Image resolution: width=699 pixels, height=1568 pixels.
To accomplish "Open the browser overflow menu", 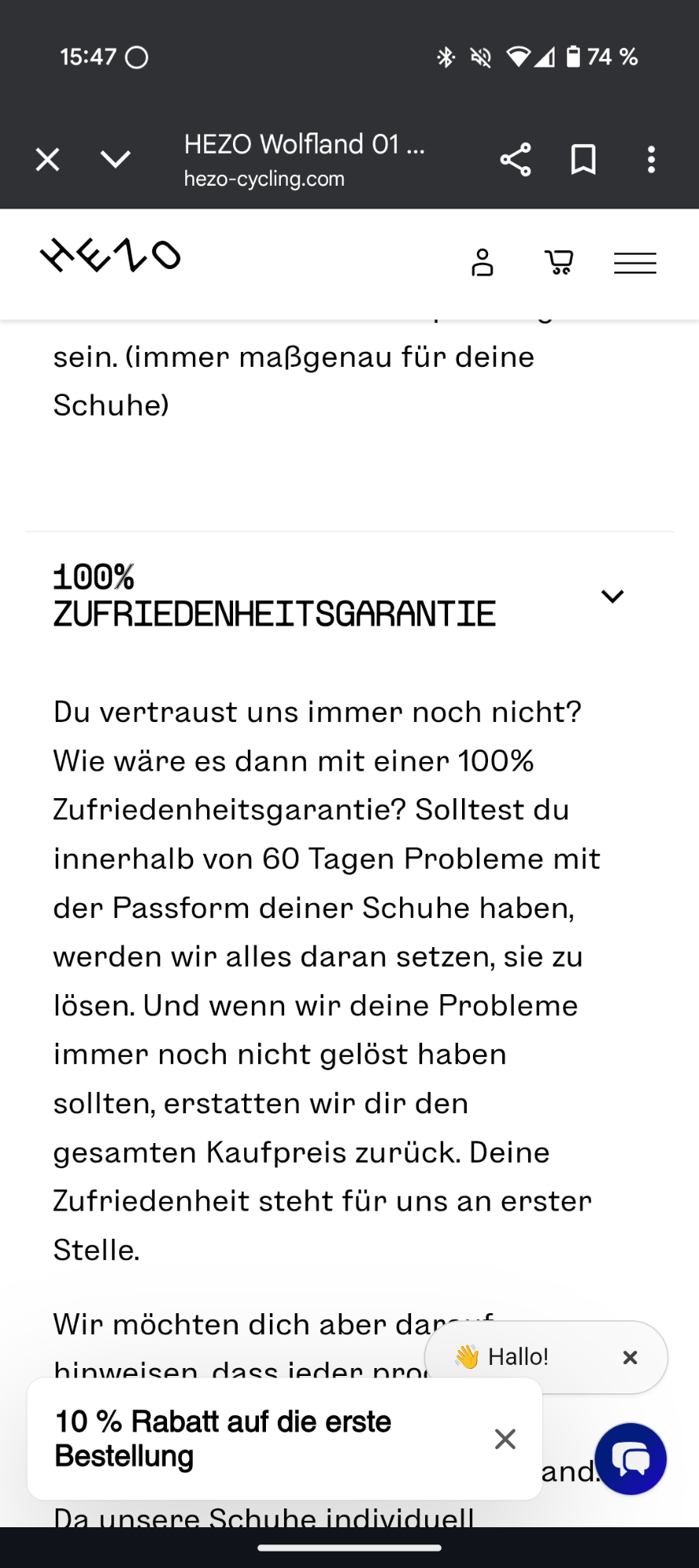I will click(x=650, y=160).
